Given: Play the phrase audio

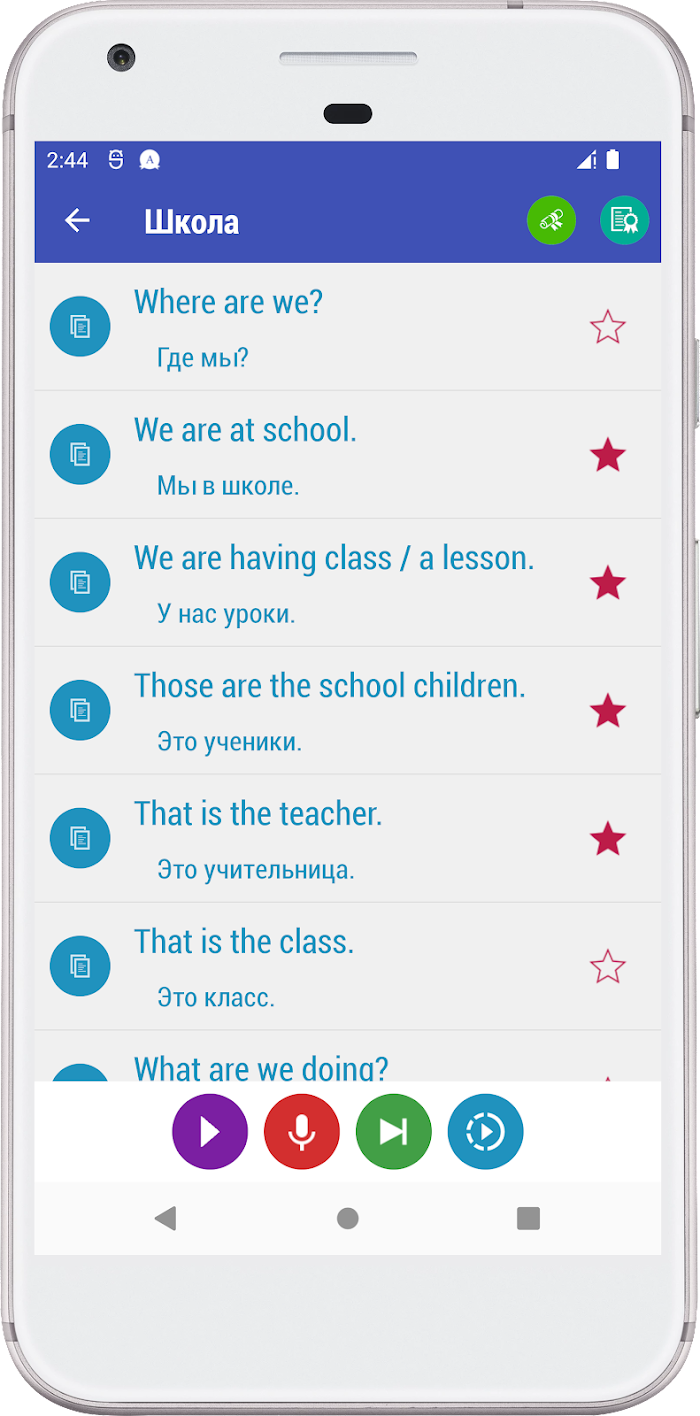Looking at the screenshot, I should (210, 1132).
